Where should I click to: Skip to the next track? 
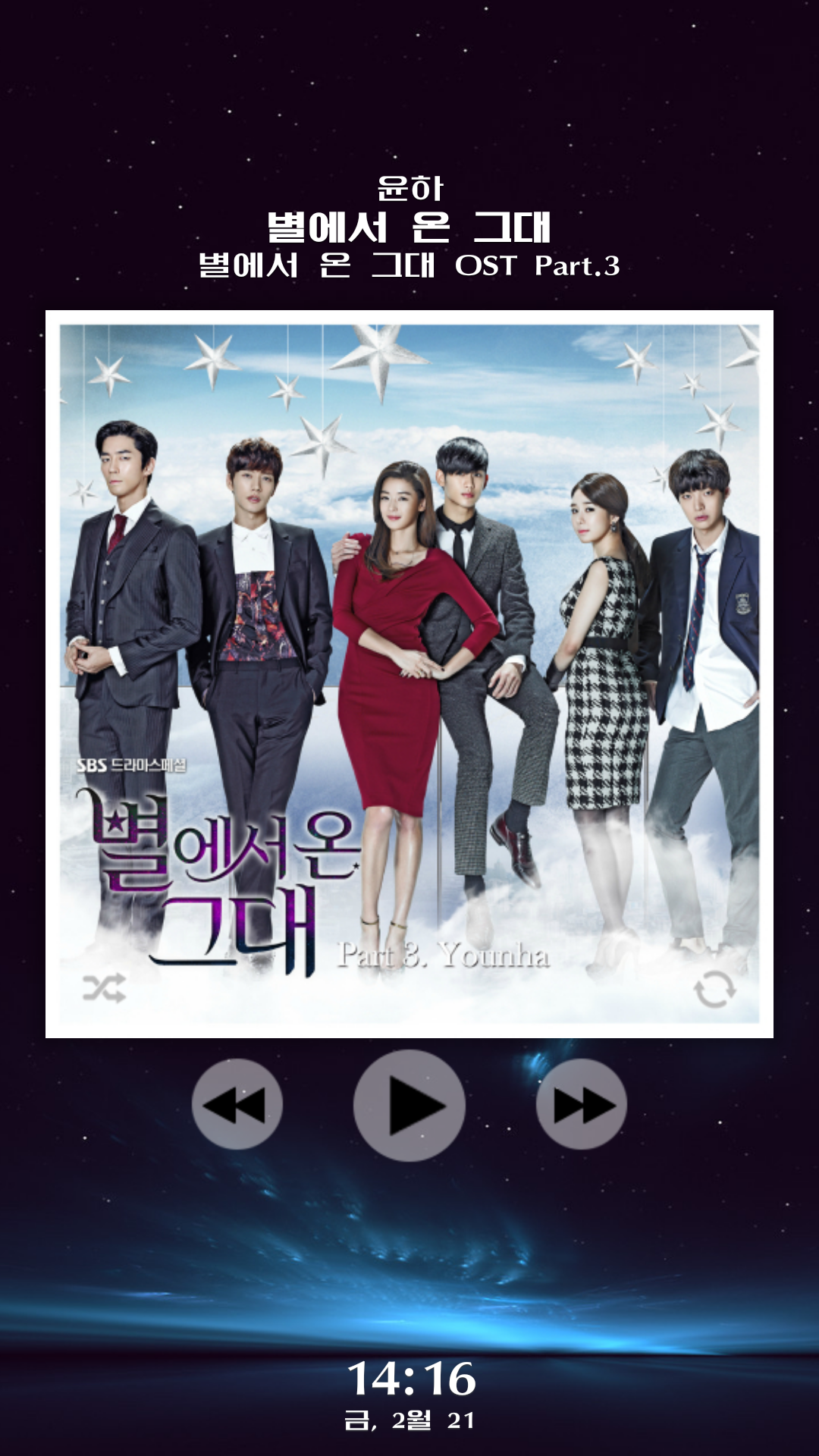[582, 1105]
